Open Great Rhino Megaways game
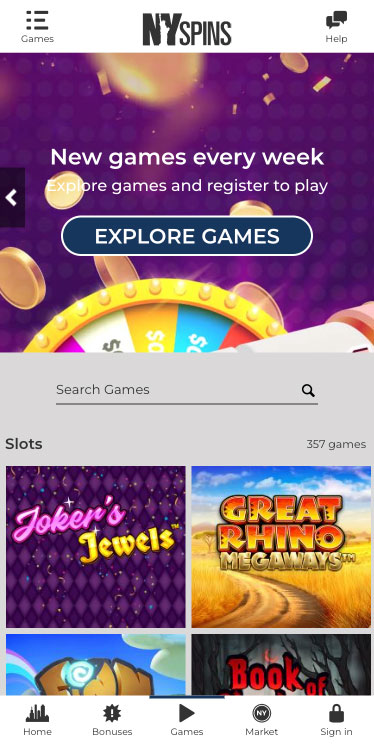 [281, 547]
